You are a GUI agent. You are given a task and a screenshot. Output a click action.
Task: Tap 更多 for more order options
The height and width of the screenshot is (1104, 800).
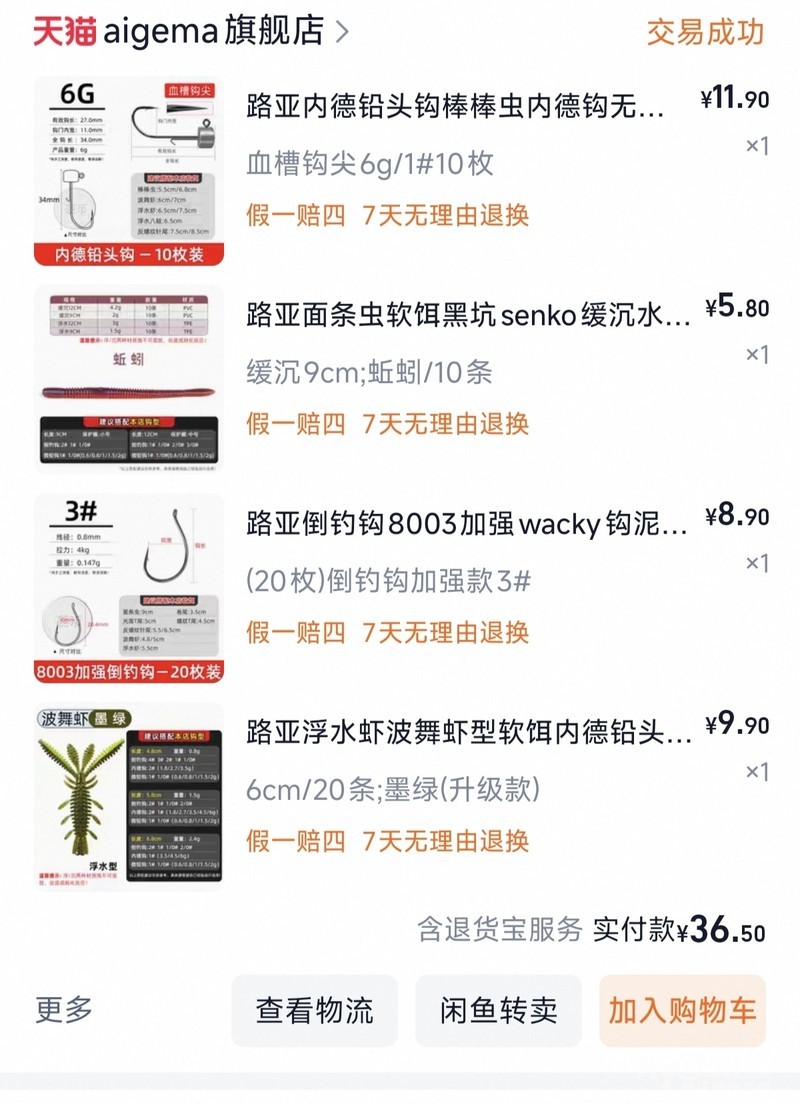(64, 1010)
